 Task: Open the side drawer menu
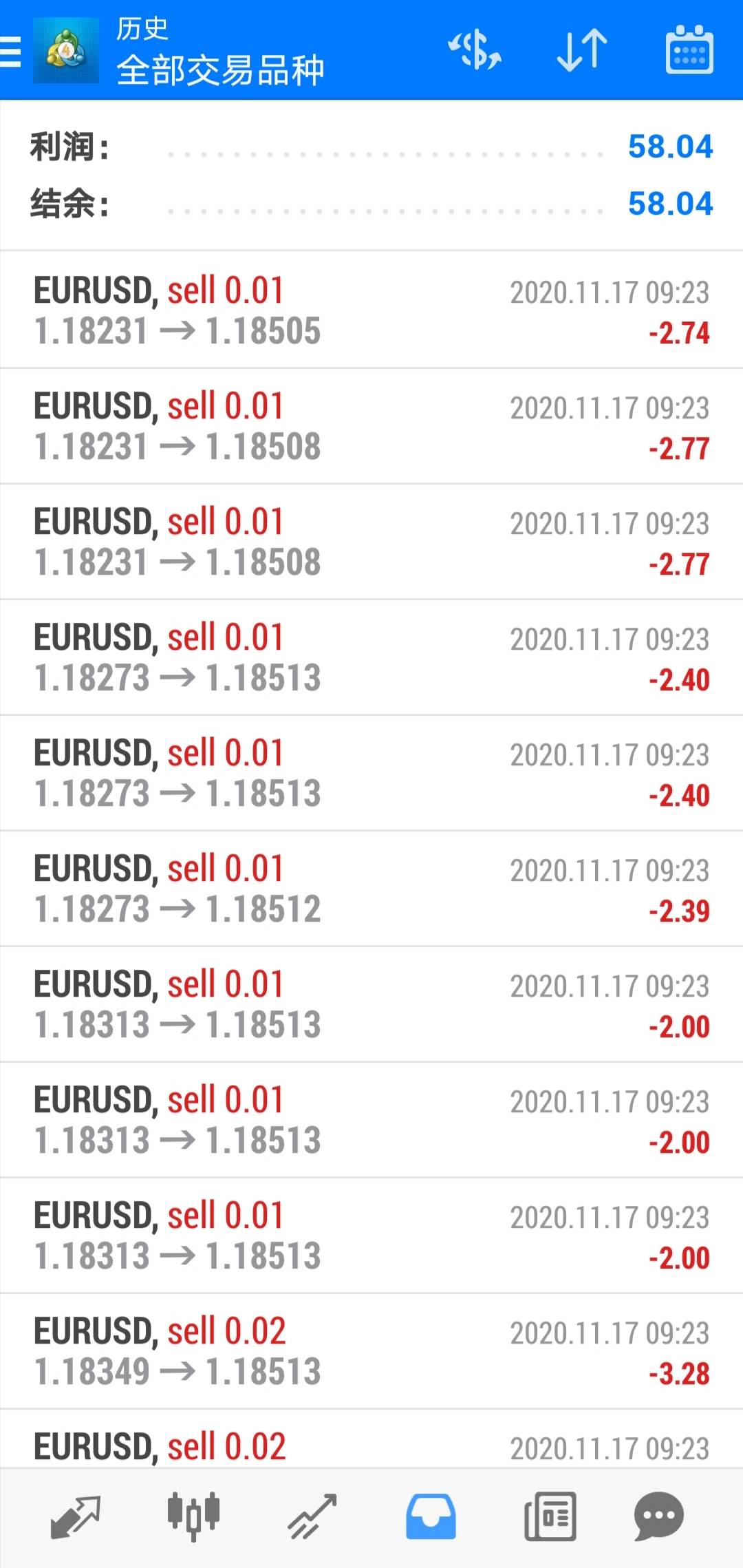11,51
